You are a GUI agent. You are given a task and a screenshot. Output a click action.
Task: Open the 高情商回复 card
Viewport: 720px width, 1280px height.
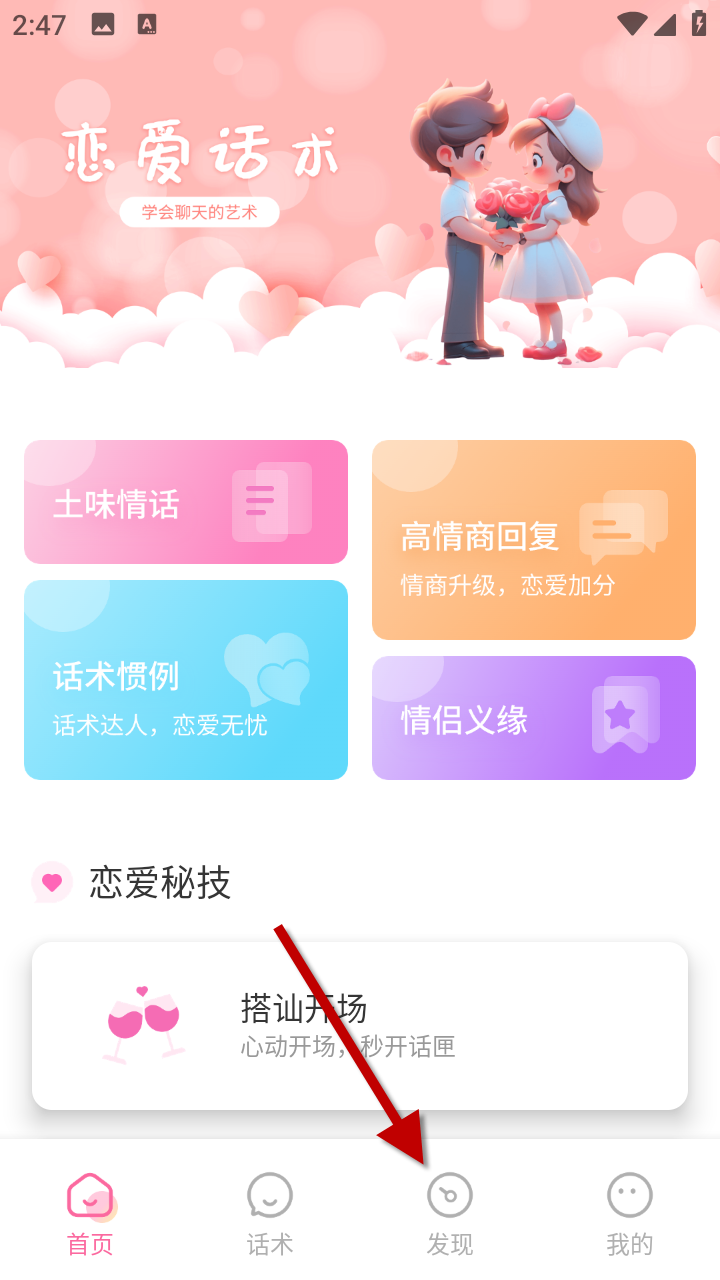[534, 540]
